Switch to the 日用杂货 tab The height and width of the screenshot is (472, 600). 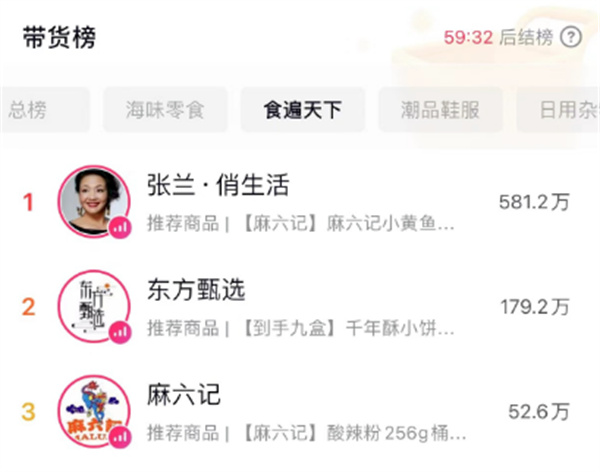click(560, 110)
